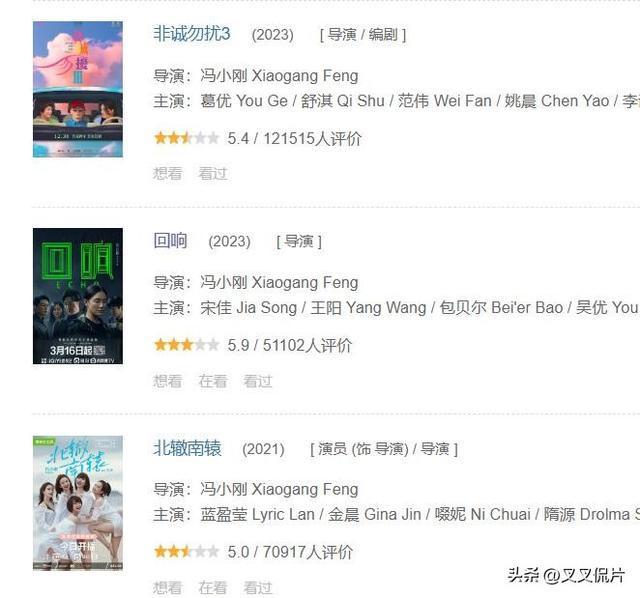Mark 回响 as 想看

tap(167, 381)
